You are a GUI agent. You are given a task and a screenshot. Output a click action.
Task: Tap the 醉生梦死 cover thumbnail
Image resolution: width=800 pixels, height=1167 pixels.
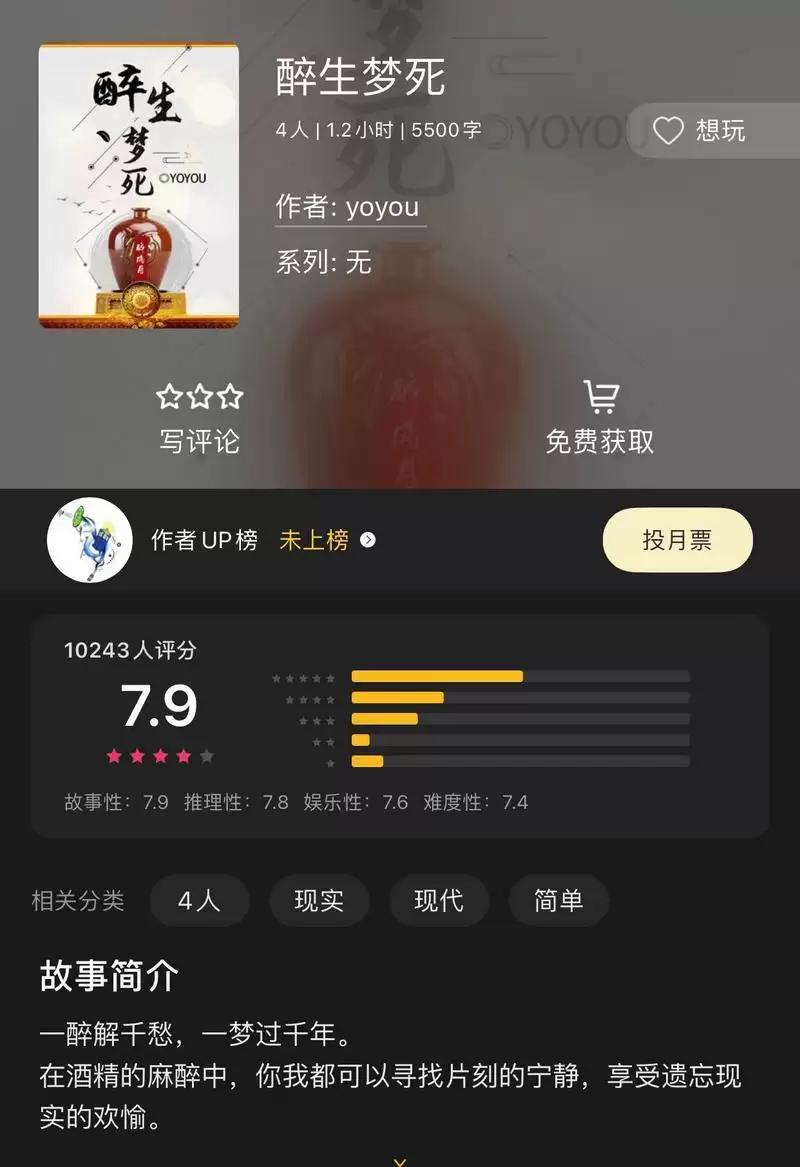point(138,185)
